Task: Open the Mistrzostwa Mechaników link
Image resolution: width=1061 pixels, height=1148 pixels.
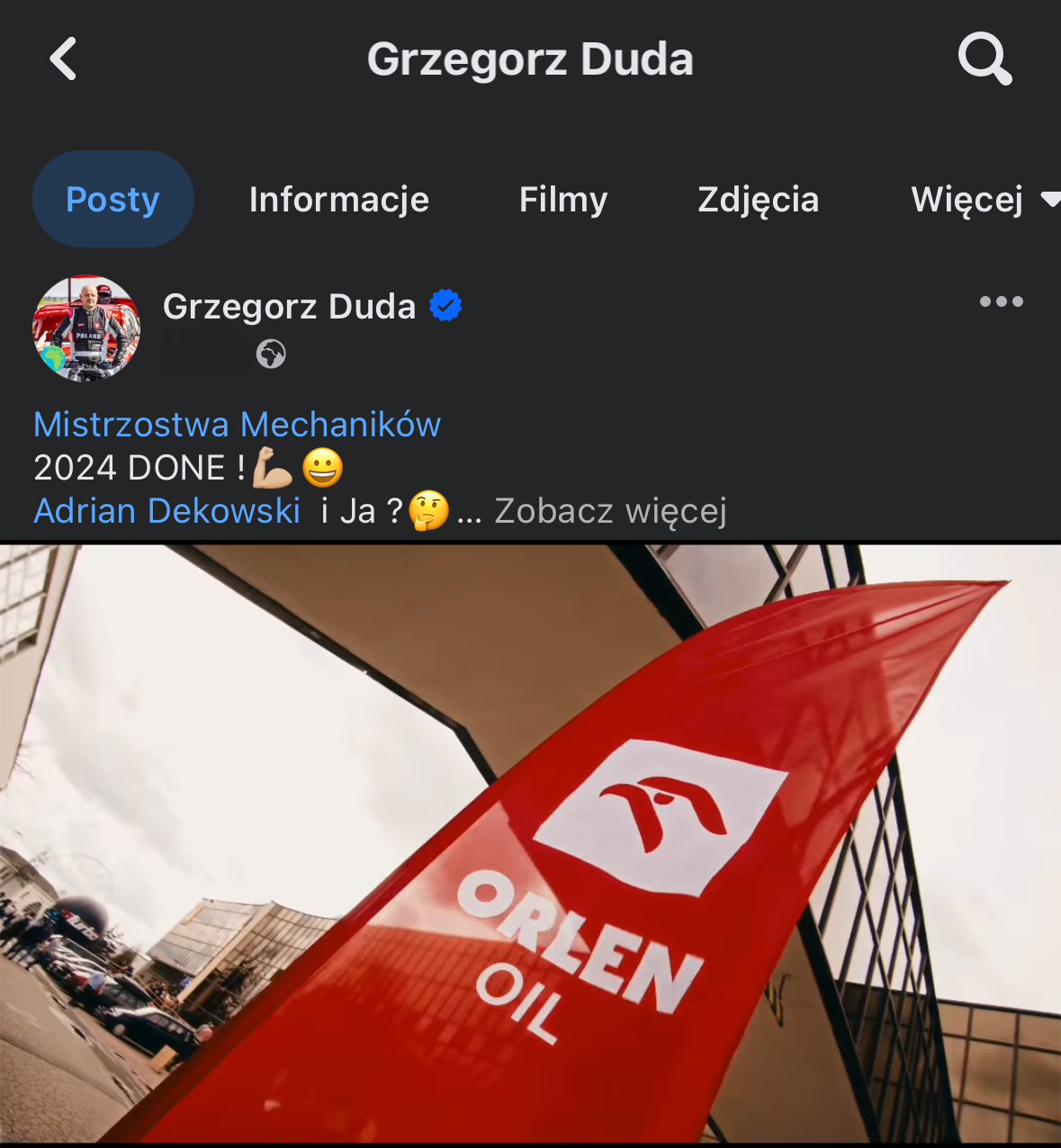Action: pyautogui.click(x=237, y=424)
